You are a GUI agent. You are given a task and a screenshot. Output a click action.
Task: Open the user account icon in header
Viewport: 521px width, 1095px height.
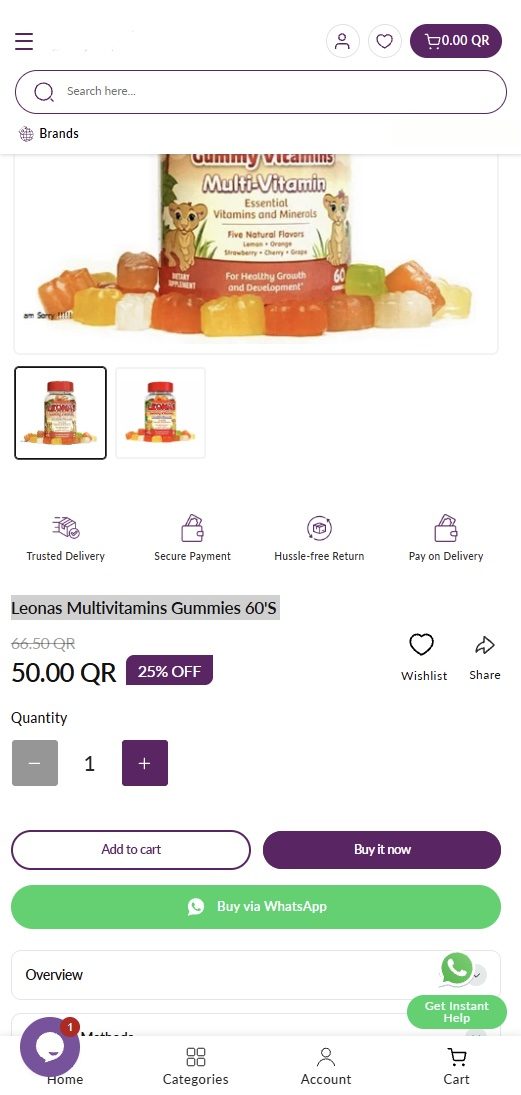click(x=342, y=41)
